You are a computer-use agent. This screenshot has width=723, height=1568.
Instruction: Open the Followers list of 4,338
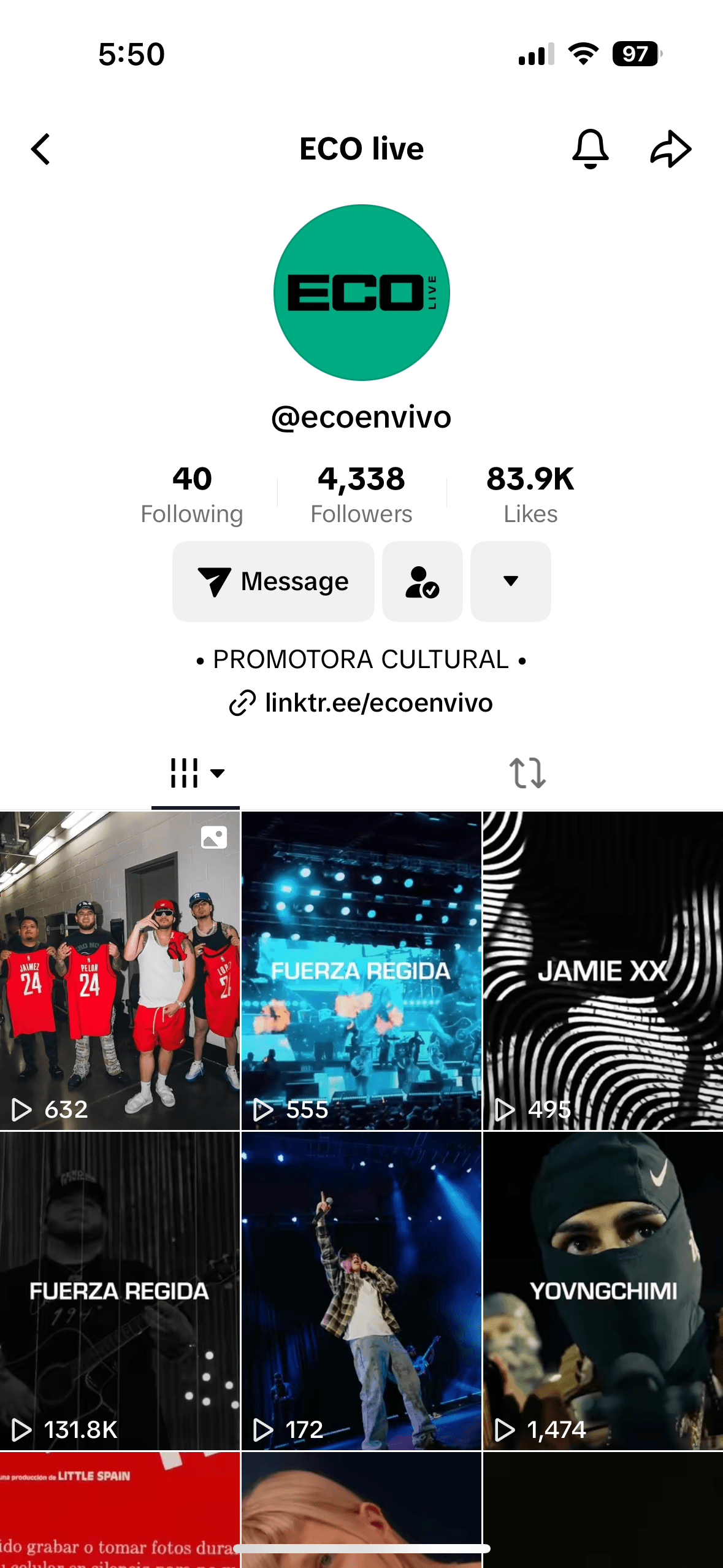click(x=361, y=494)
